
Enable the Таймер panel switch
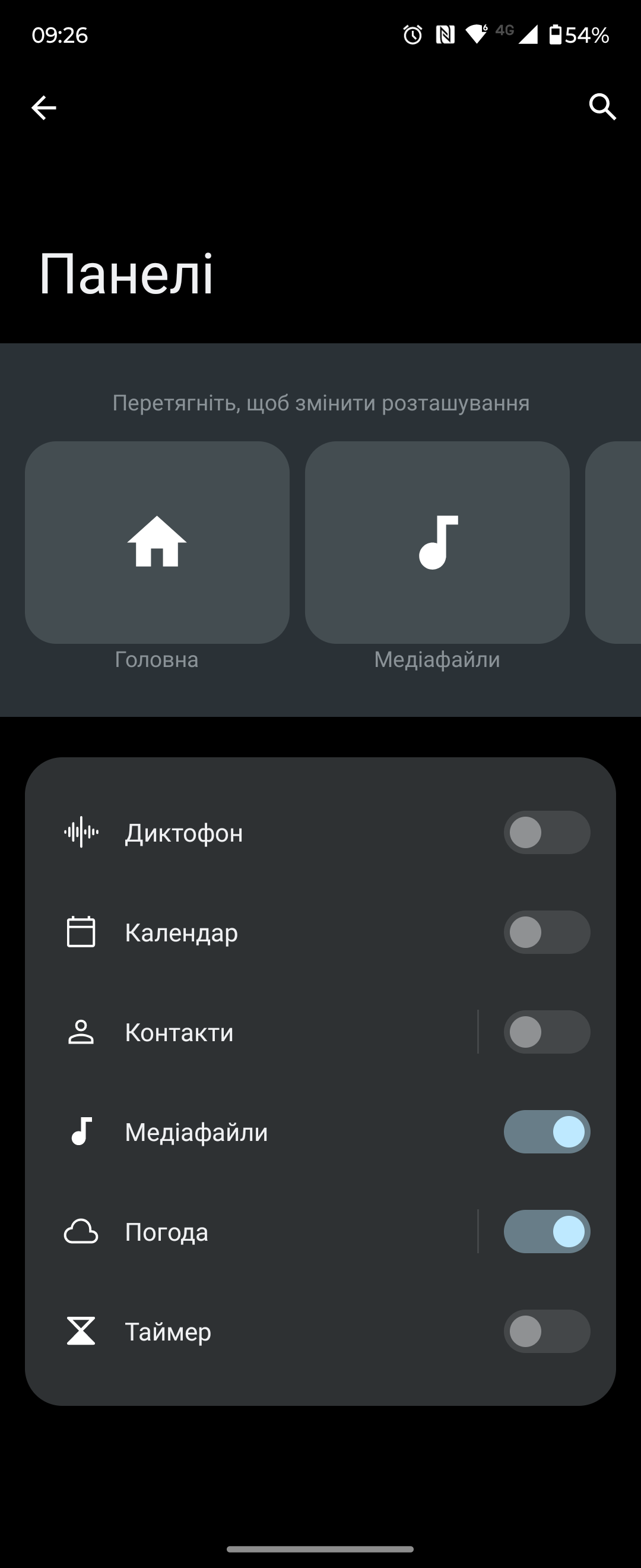546,1331
